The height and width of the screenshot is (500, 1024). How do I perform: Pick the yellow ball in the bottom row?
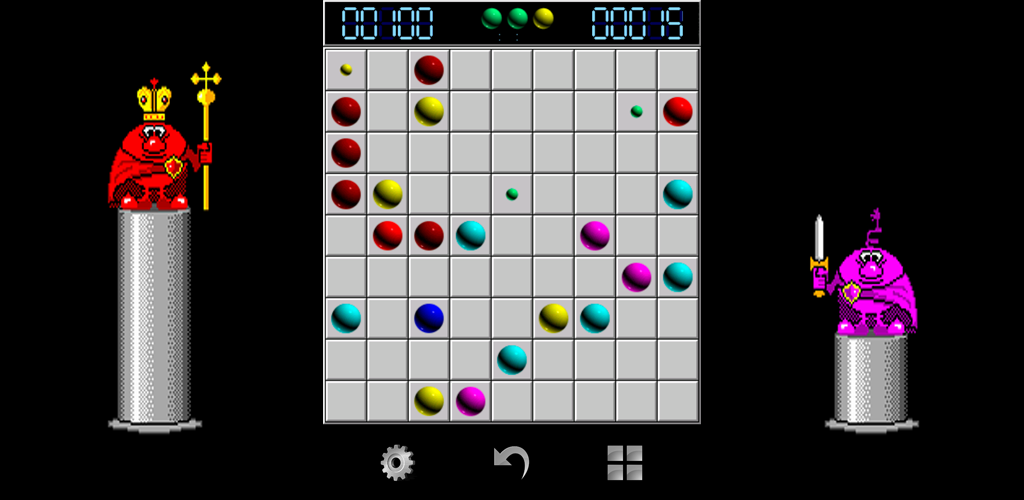pos(429,401)
